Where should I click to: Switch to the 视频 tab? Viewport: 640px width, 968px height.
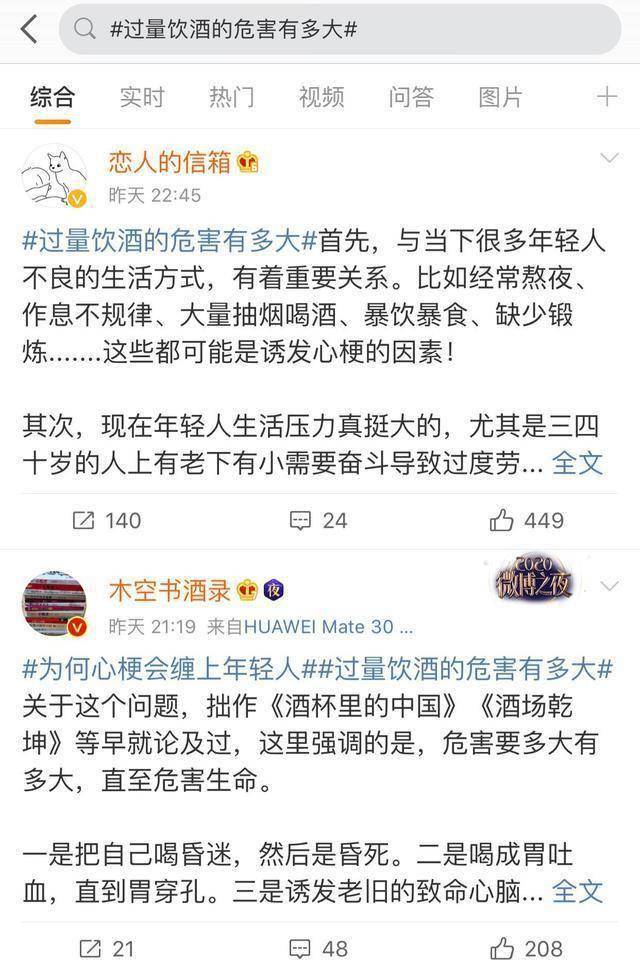[x=321, y=97]
